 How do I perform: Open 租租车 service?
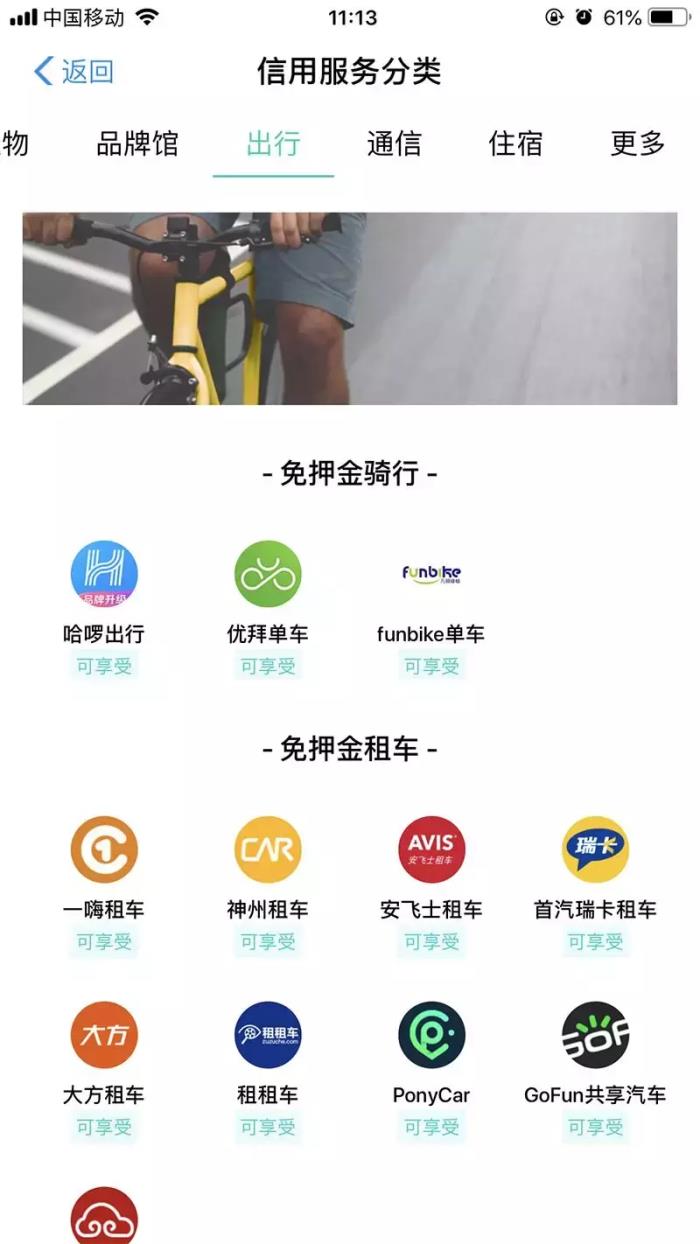coord(268,1035)
